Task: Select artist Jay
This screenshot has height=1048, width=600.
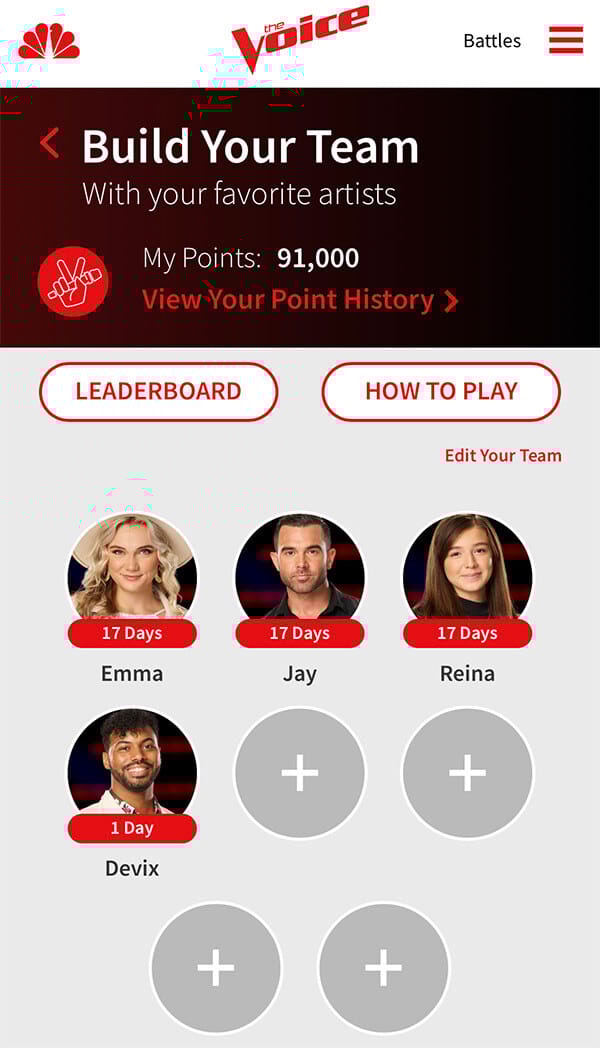Action: coord(300,578)
